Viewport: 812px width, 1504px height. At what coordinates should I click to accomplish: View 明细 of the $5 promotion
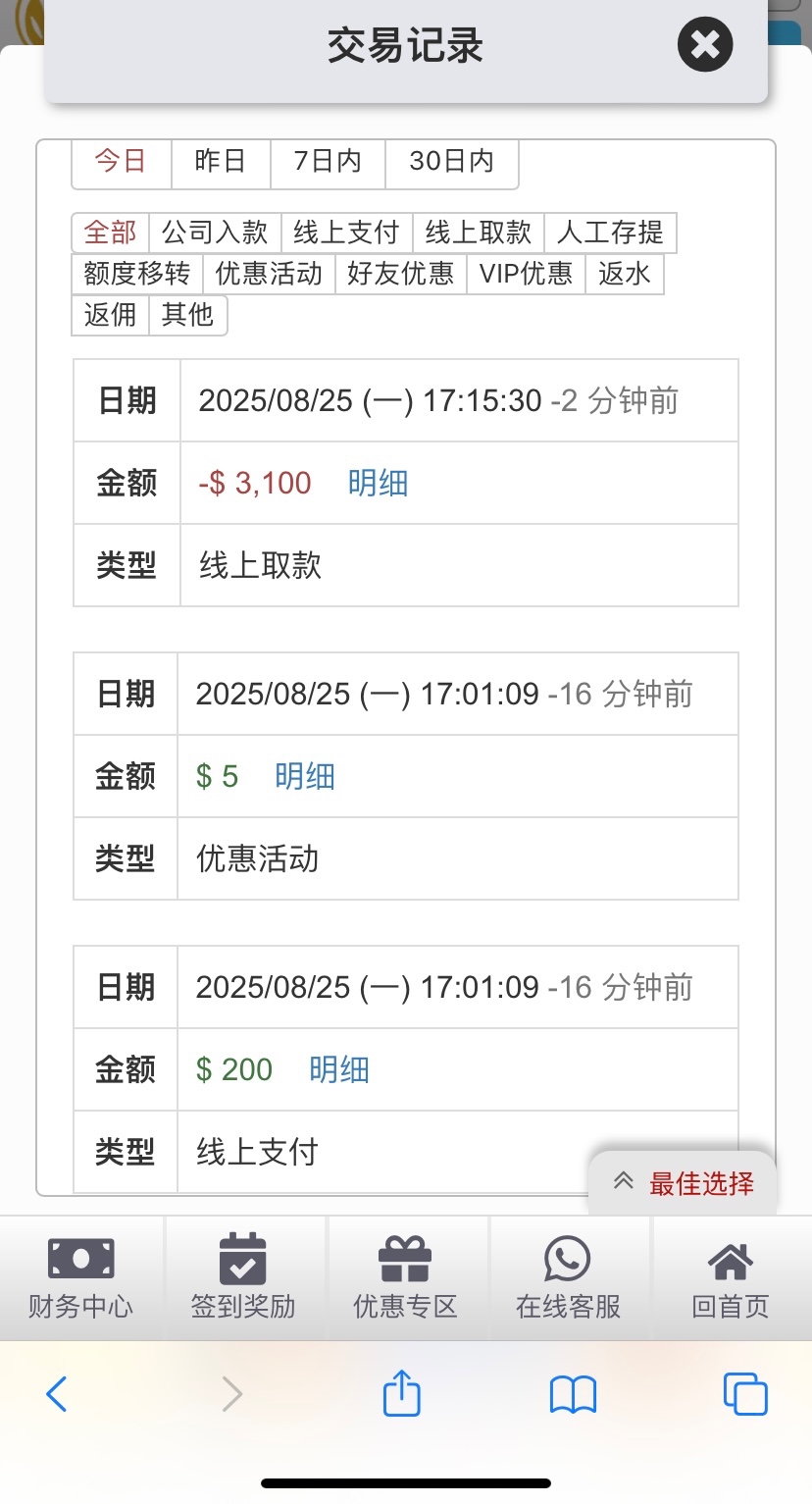coord(304,776)
